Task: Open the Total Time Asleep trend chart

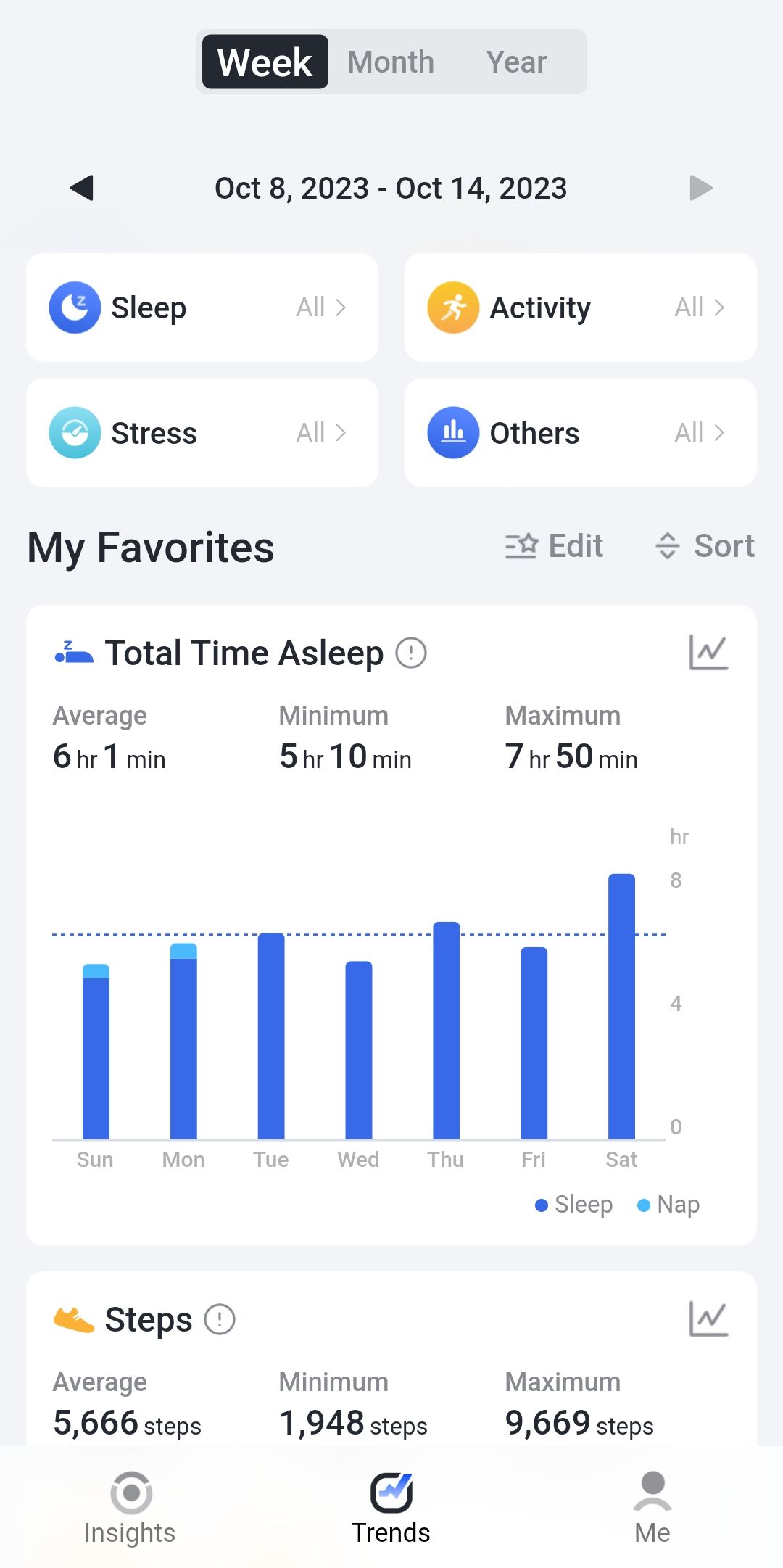Action: [708, 652]
